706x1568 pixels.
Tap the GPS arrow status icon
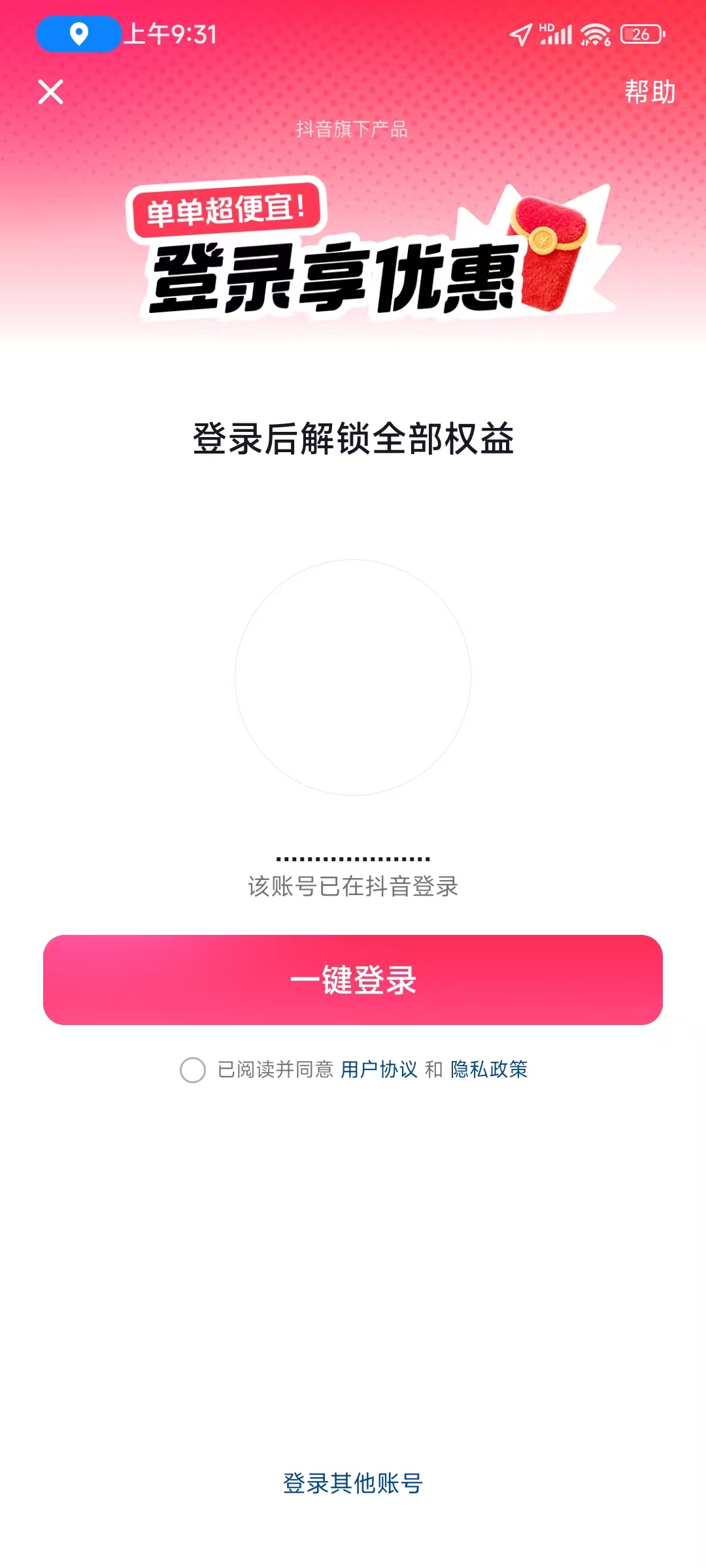[x=520, y=36]
